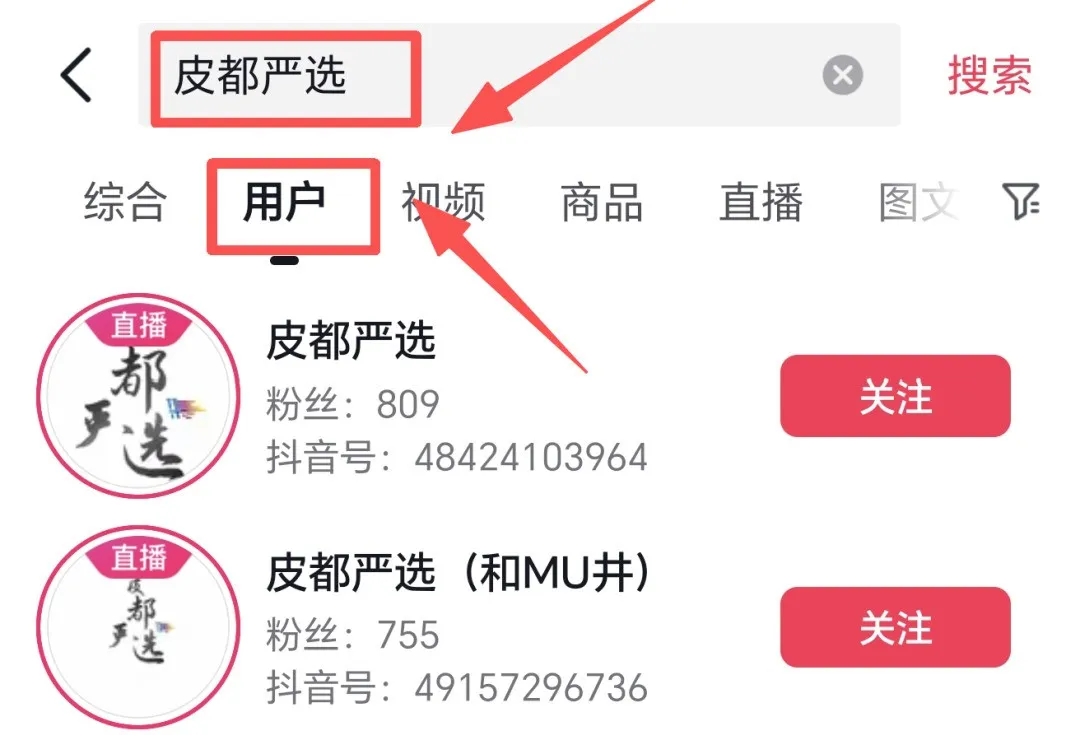The image size is (1080, 735).
Task: Open the search filter icon
Action: click(x=1020, y=202)
